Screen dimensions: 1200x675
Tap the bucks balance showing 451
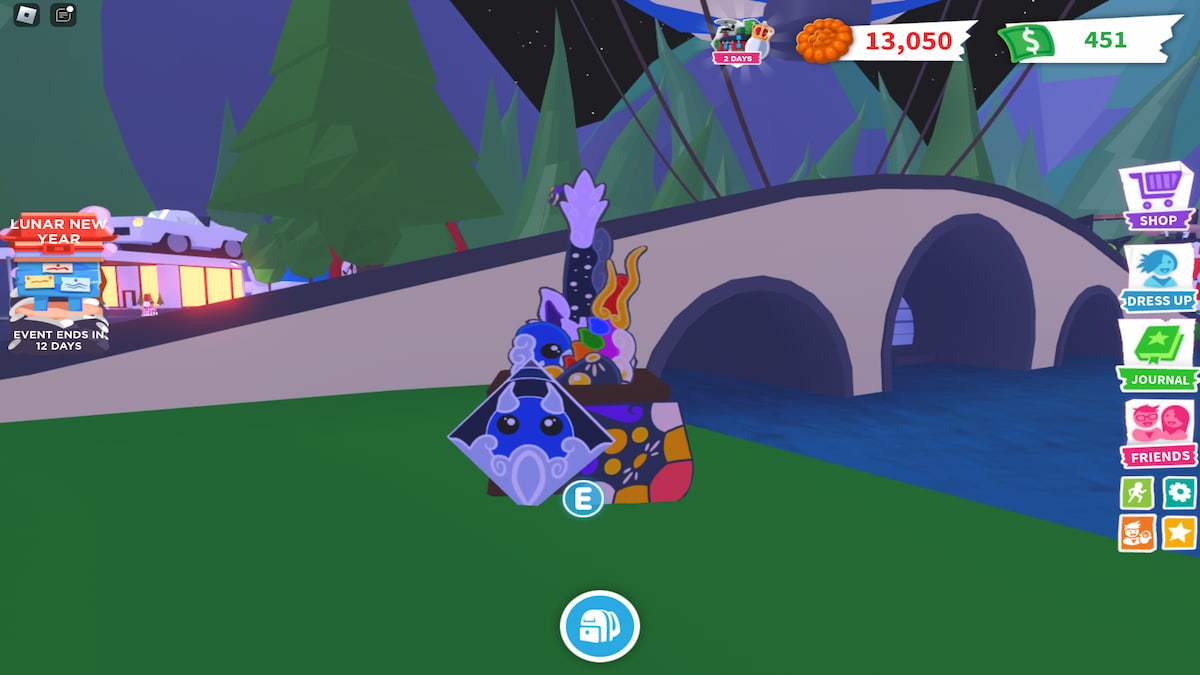click(x=1085, y=41)
